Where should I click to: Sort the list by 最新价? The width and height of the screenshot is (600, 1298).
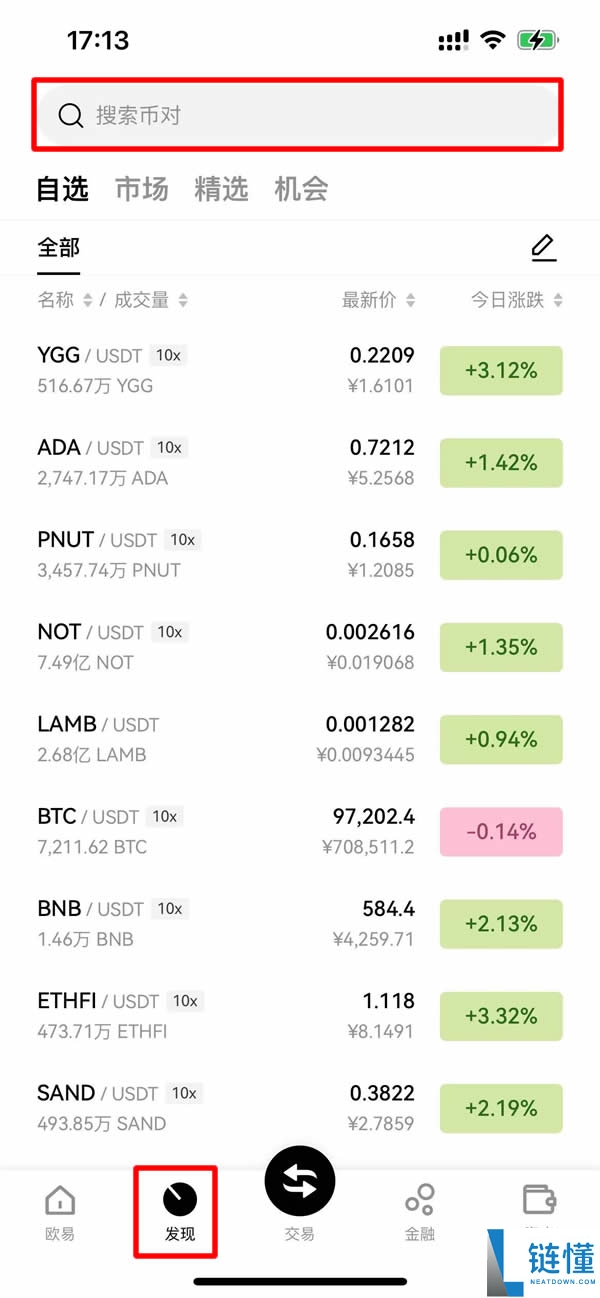378,300
